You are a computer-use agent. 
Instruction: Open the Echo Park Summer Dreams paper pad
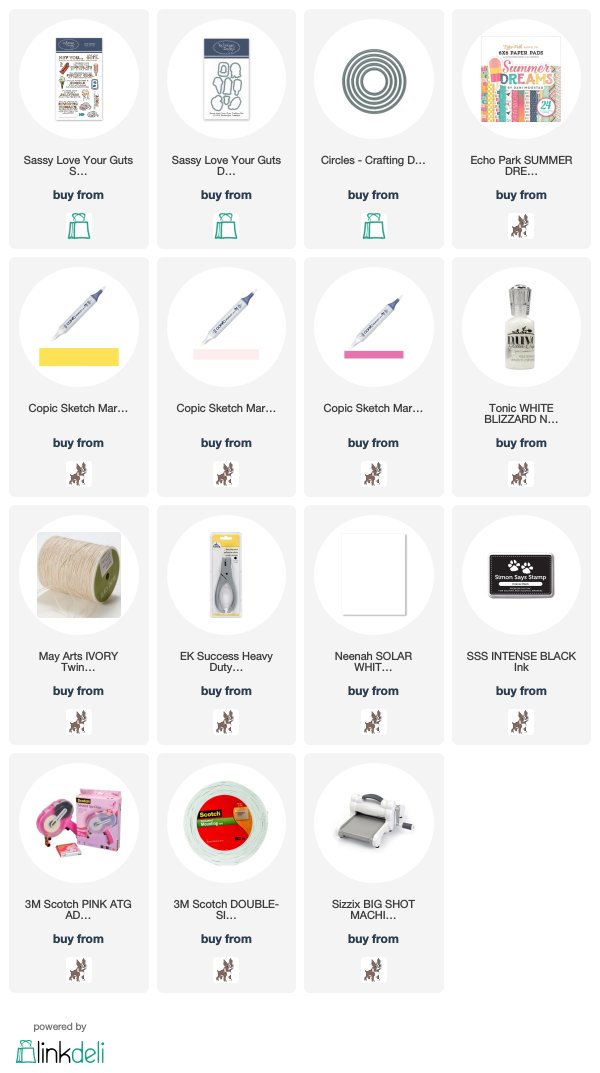tap(521, 129)
